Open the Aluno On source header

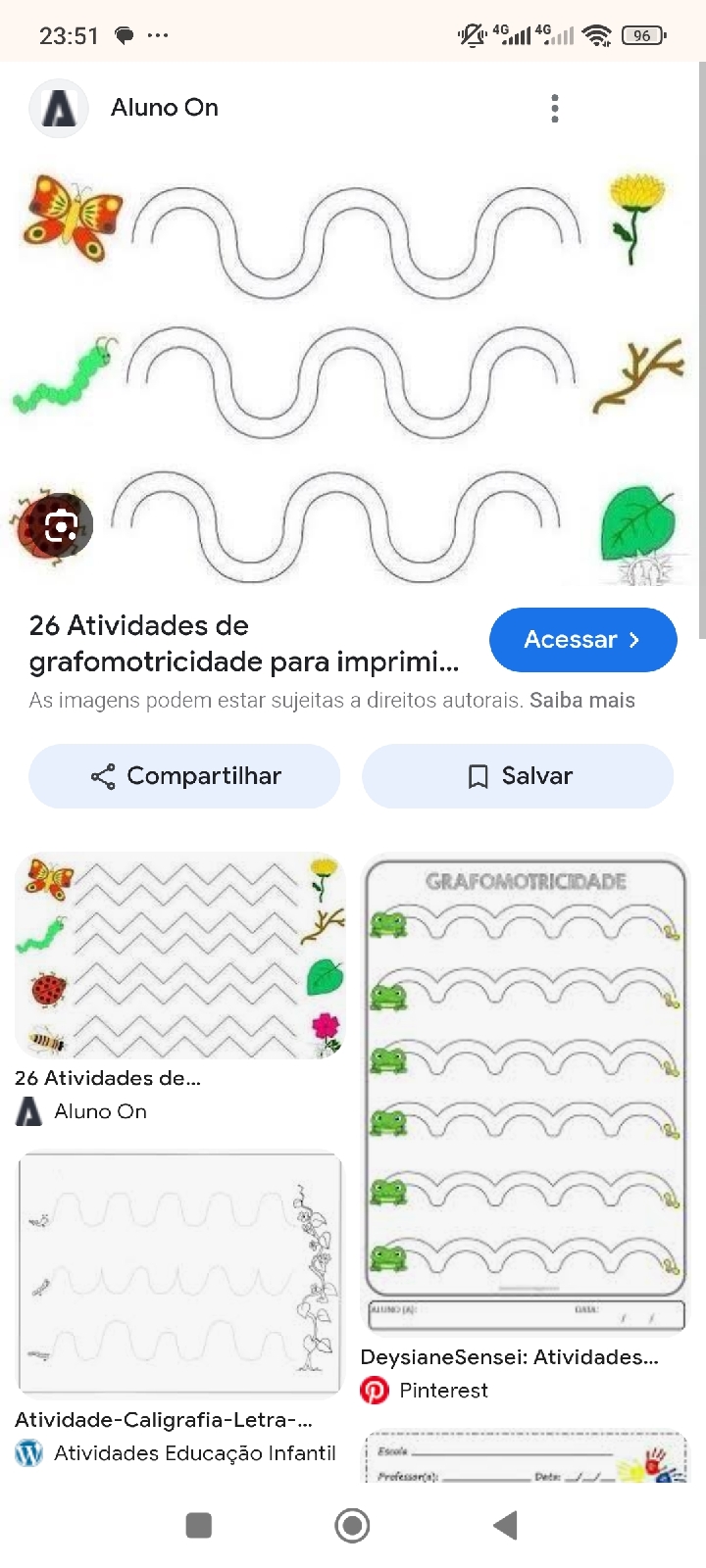point(125,108)
